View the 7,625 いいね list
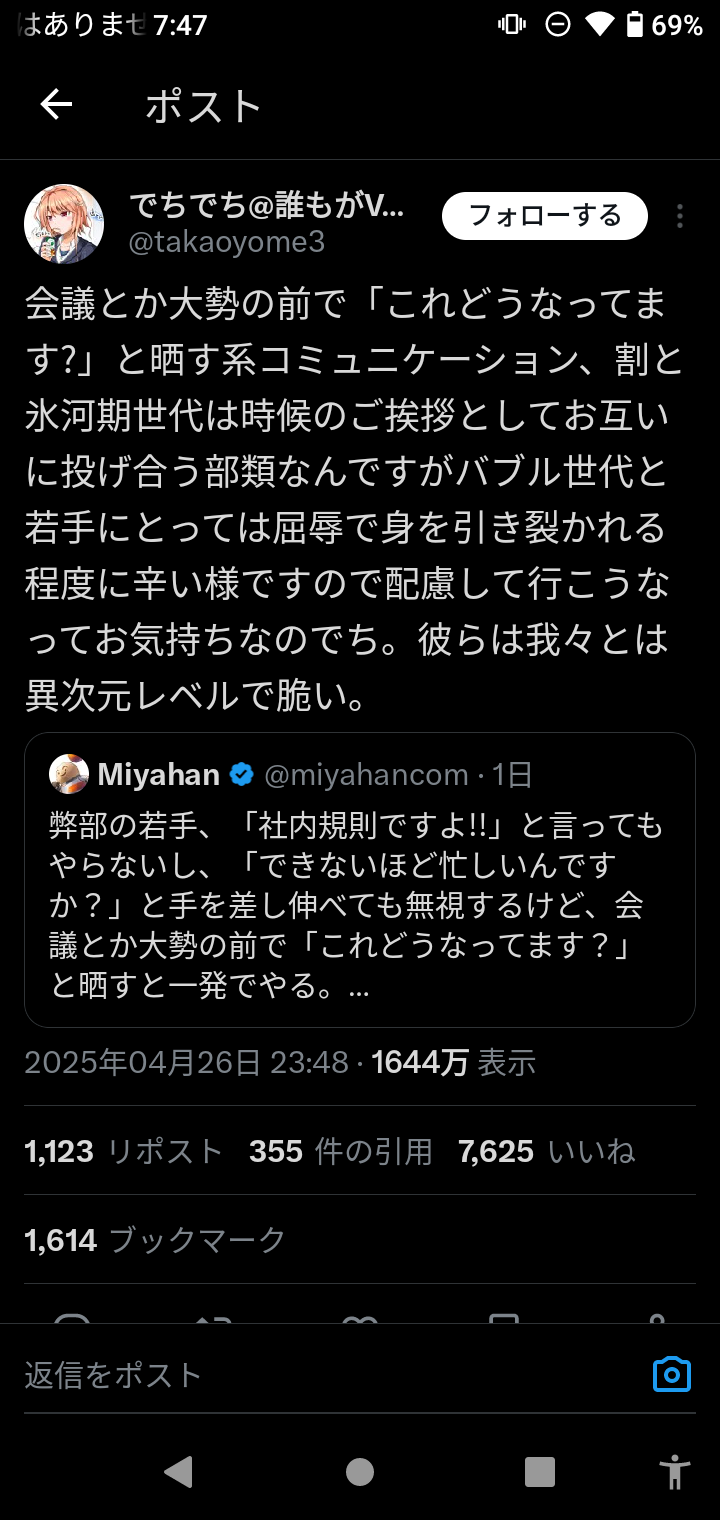The height and width of the screenshot is (1520, 720). [x=546, y=1152]
